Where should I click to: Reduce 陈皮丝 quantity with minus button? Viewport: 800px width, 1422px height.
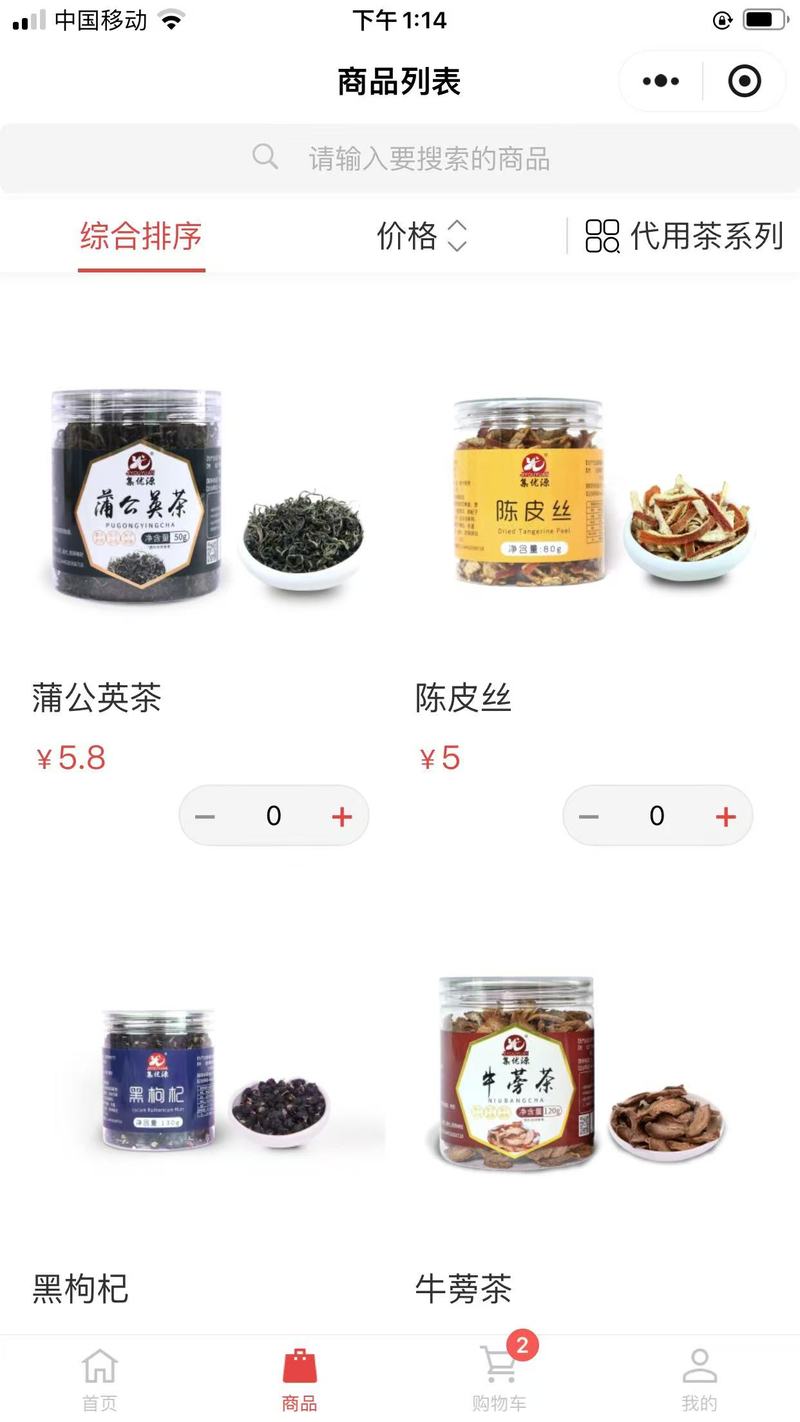click(x=589, y=817)
